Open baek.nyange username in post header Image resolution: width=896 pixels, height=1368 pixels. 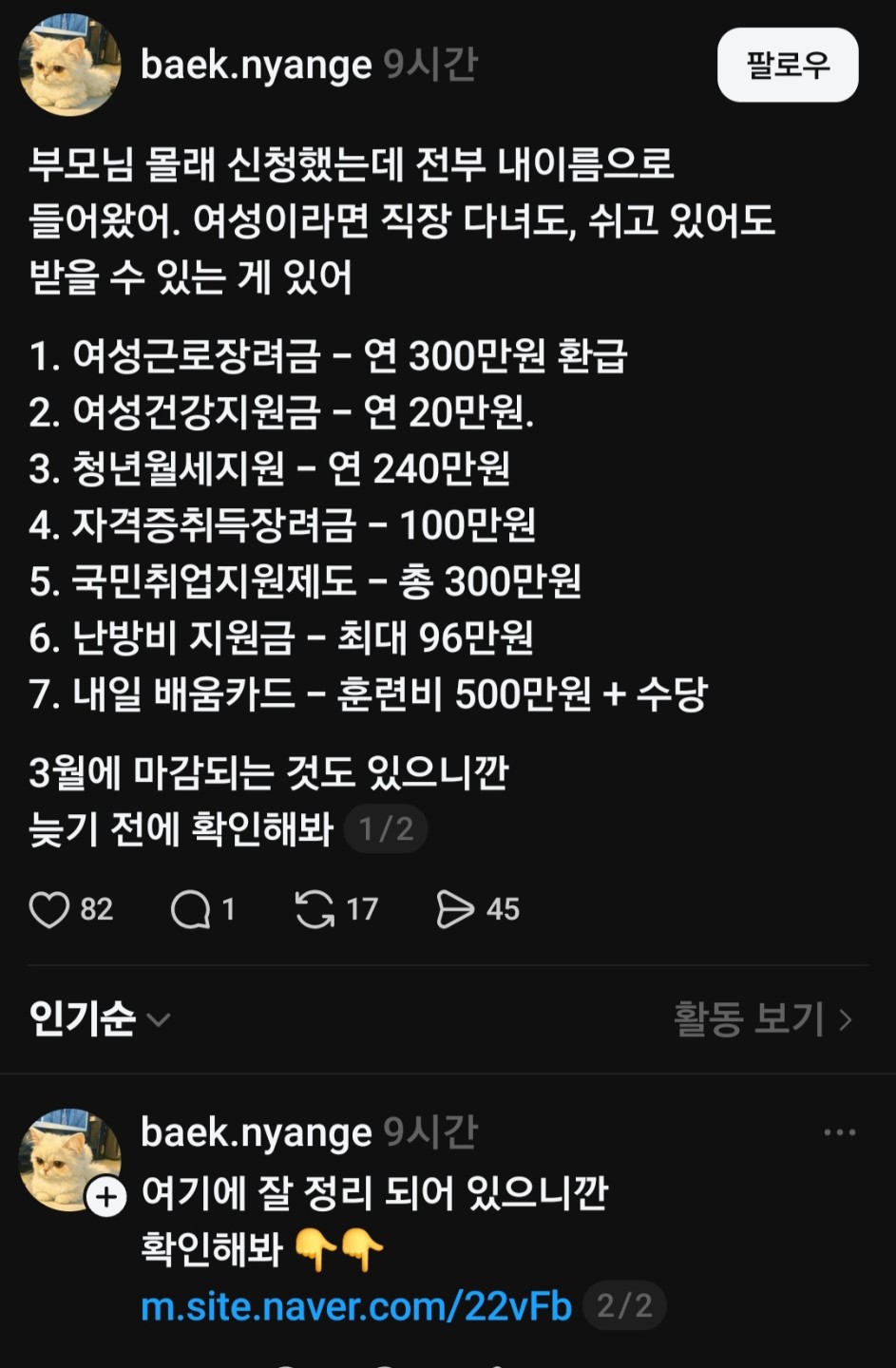click(x=256, y=65)
